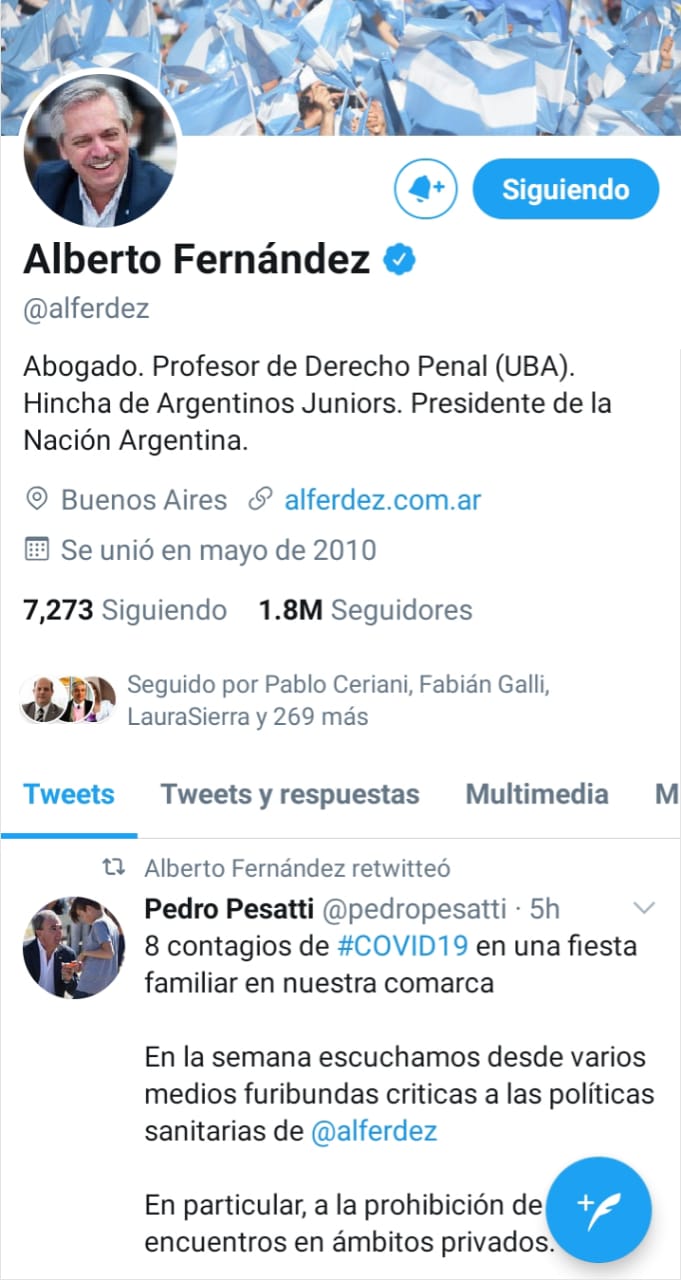
Task: Open the @alferdez mention in the tweet
Action: [374, 1131]
